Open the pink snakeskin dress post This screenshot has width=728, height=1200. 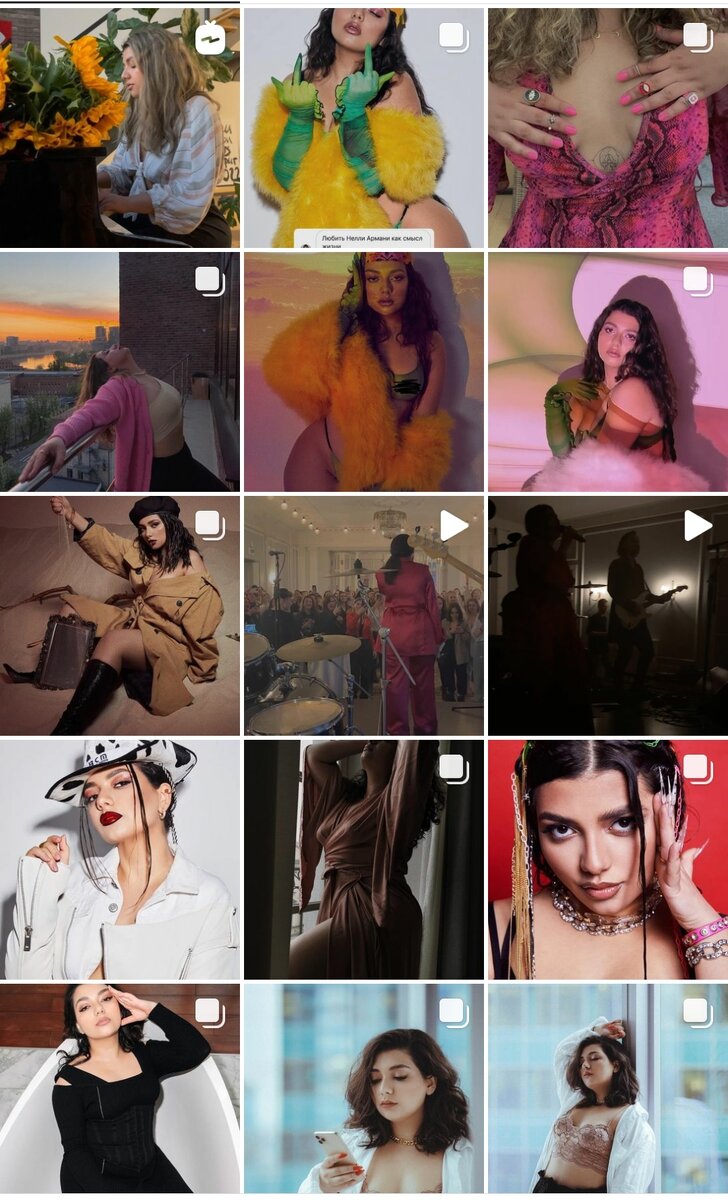(608, 128)
